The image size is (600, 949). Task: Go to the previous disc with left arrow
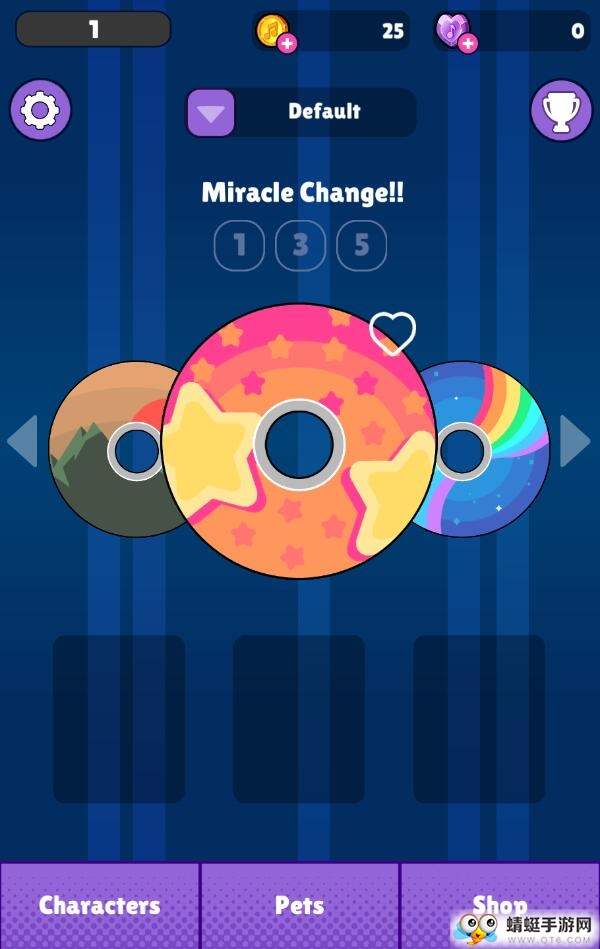pos(23,441)
